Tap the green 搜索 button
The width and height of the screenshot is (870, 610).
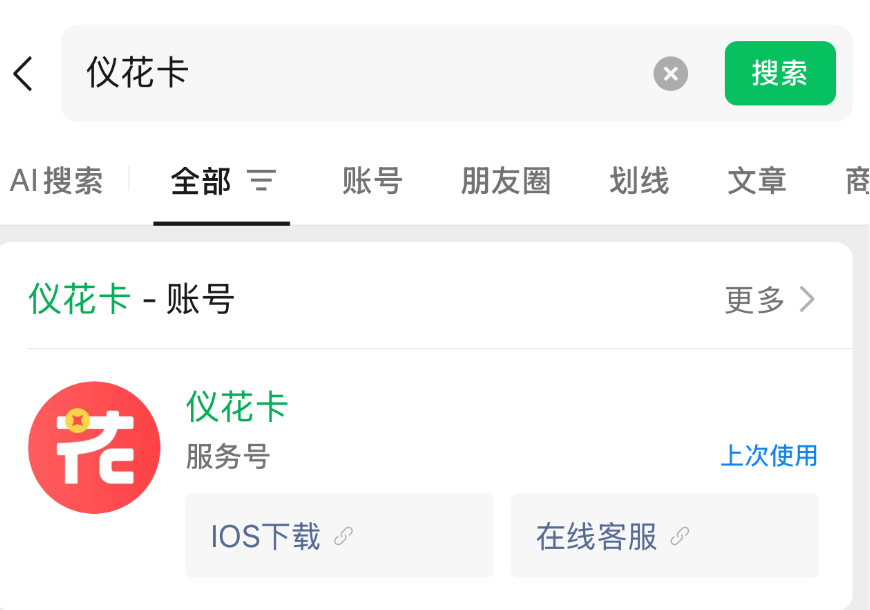pyautogui.click(x=779, y=73)
